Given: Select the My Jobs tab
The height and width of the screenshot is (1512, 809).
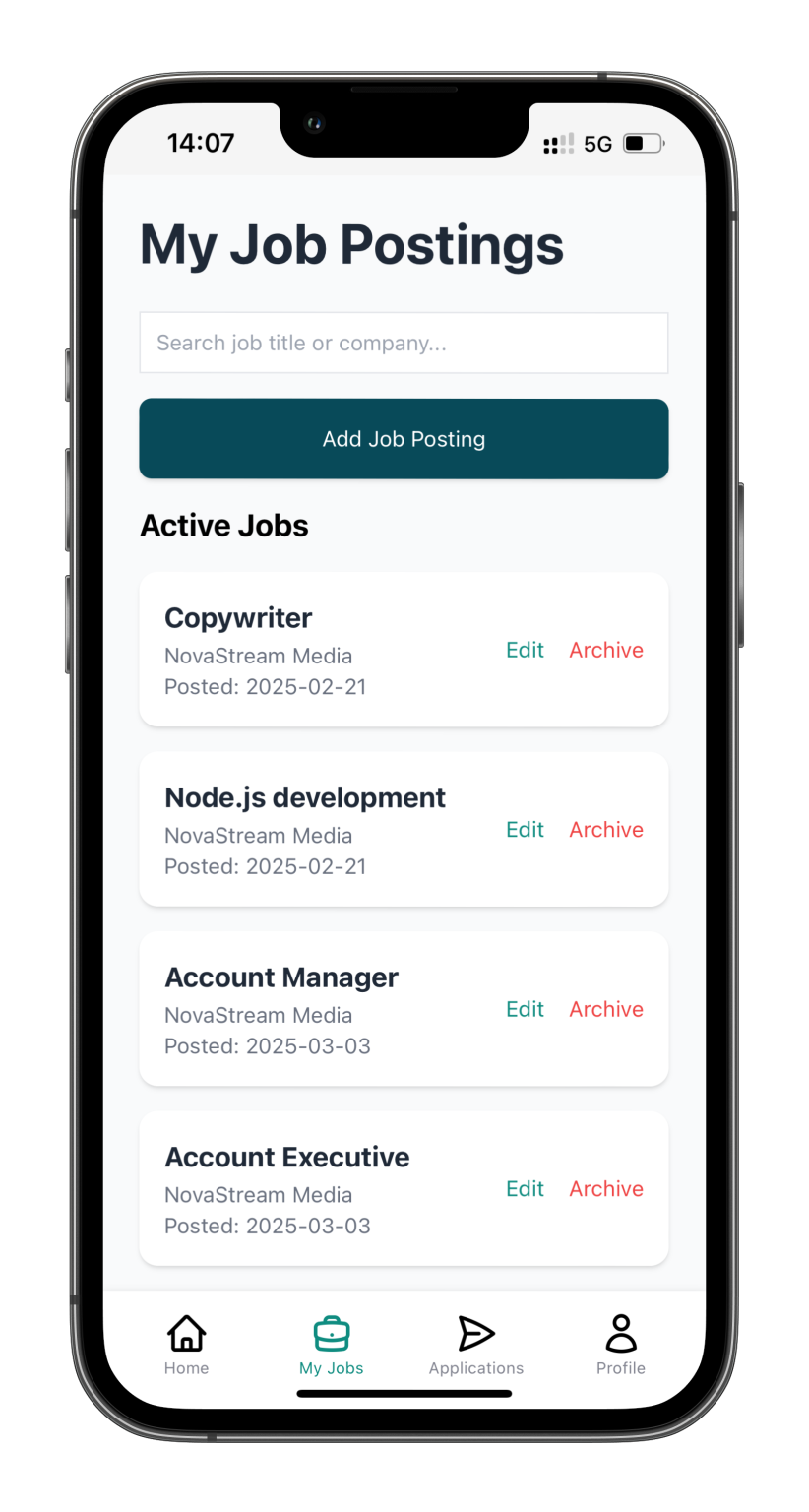Looking at the screenshot, I should tap(332, 1346).
